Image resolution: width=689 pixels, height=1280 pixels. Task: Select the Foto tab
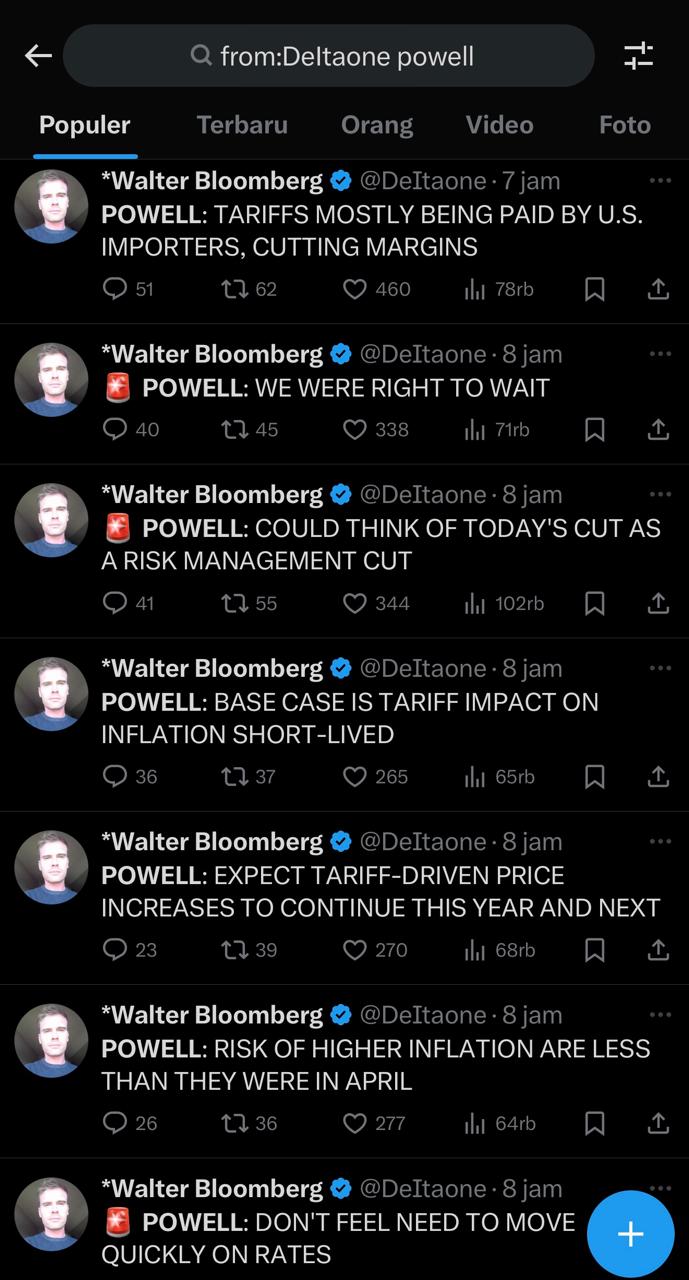click(625, 125)
